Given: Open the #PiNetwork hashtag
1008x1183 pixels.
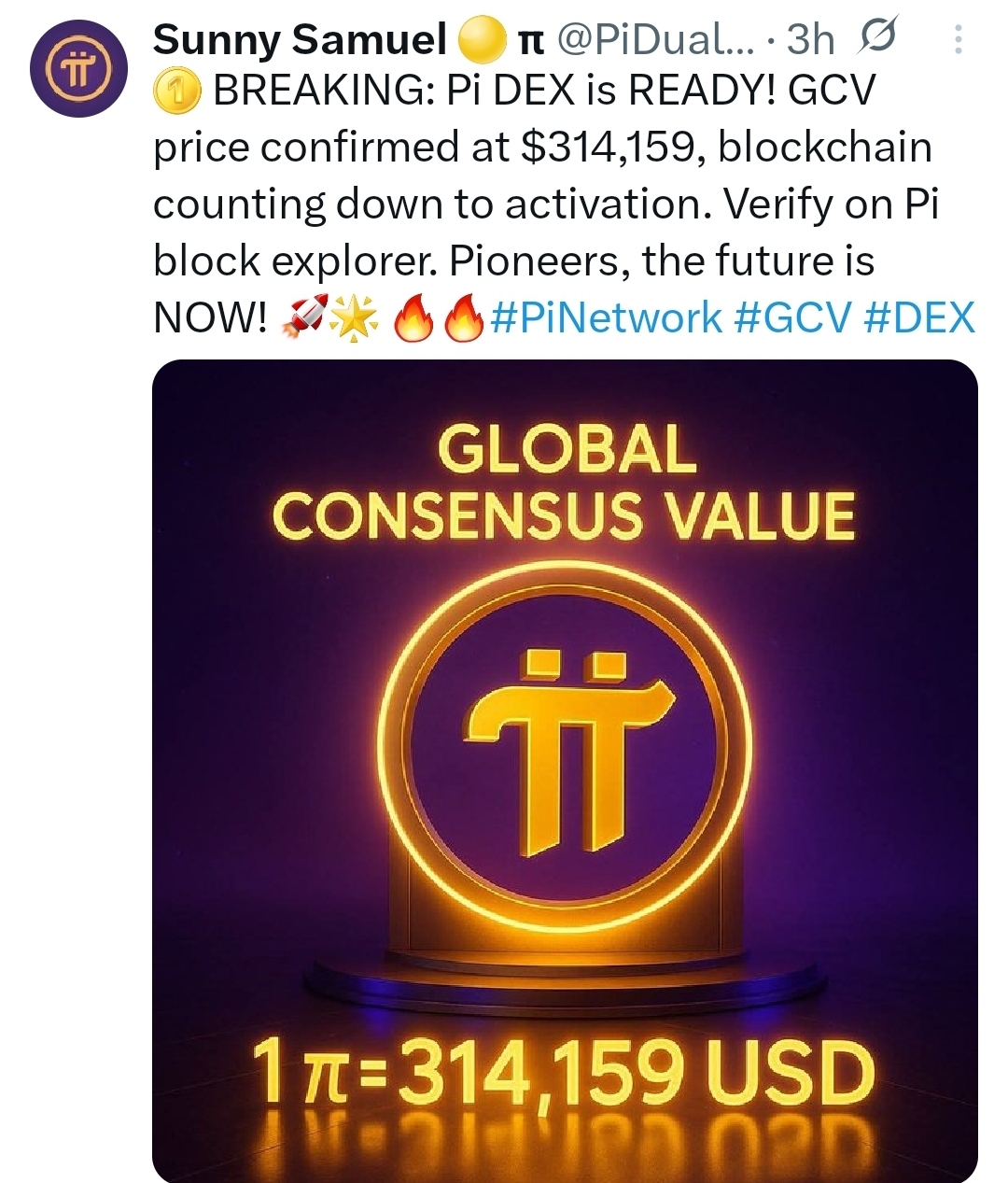Looking at the screenshot, I should [606, 317].
